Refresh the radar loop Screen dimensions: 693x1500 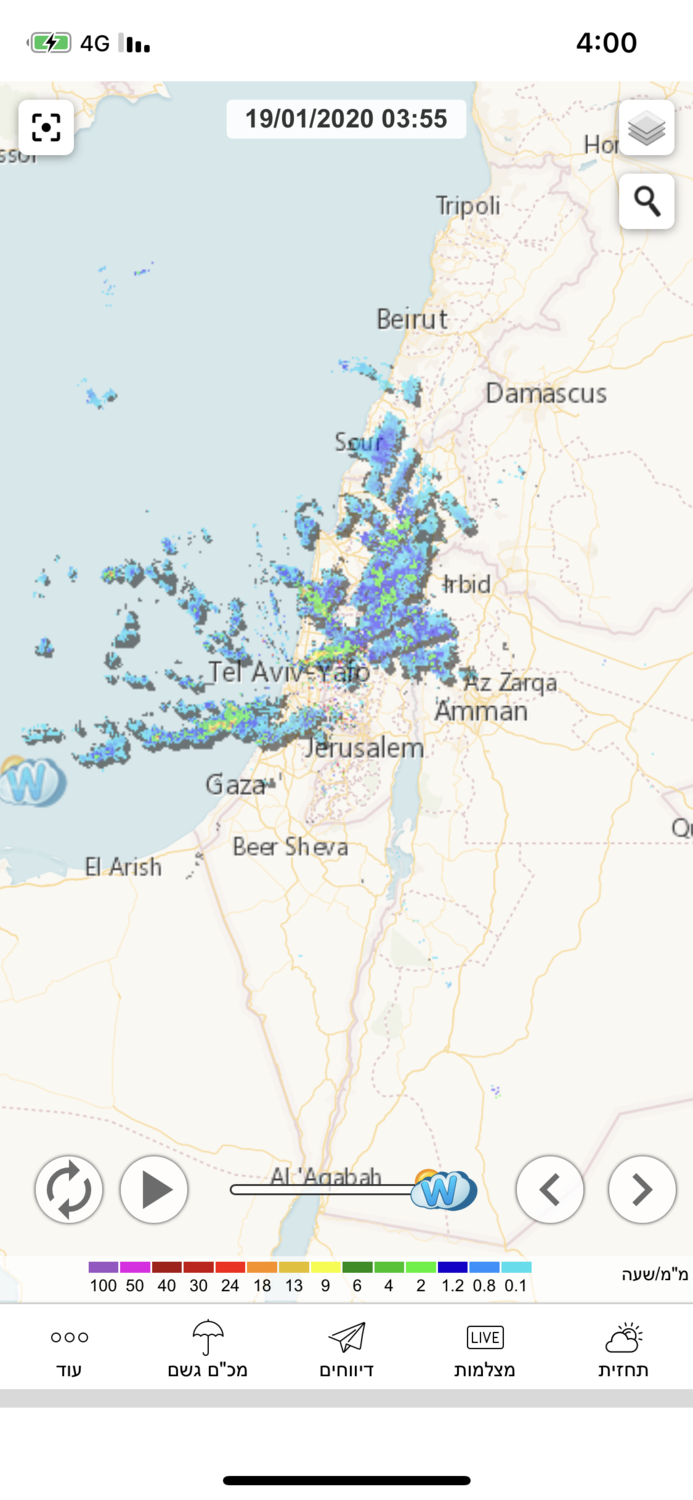(x=69, y=1189)
